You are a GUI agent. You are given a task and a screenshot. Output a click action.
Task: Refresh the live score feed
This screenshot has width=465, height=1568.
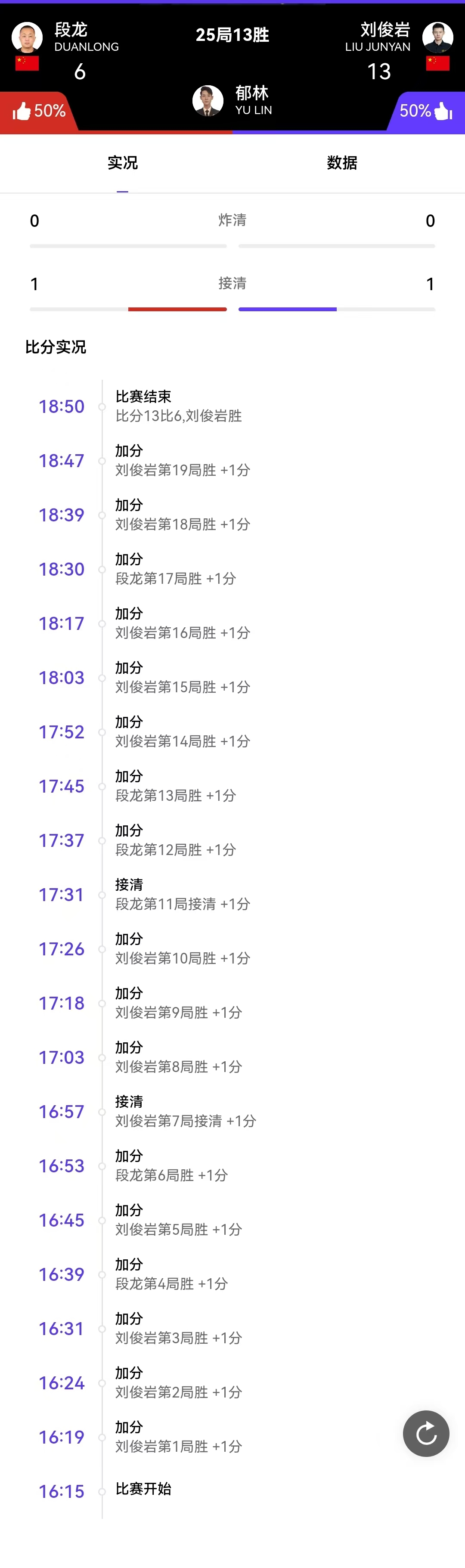(x=426, y=1434)
